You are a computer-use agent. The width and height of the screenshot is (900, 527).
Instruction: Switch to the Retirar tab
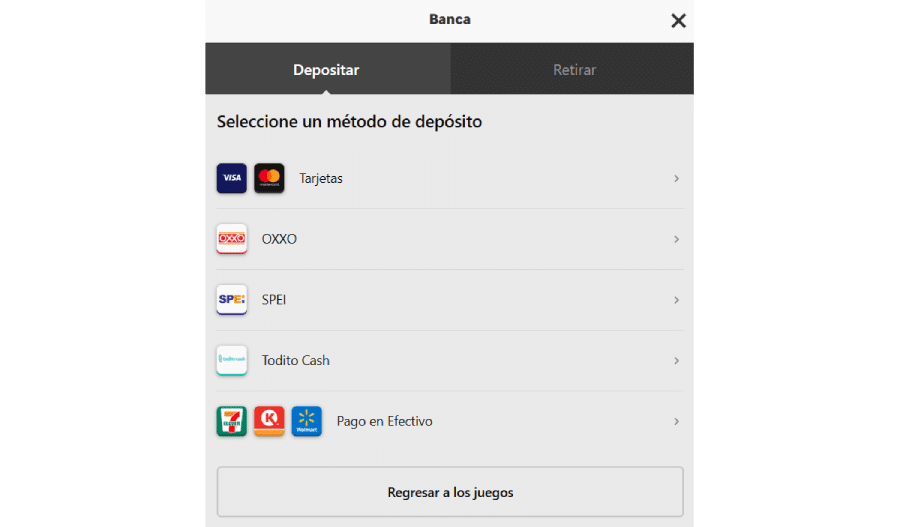tap(573, 70)
